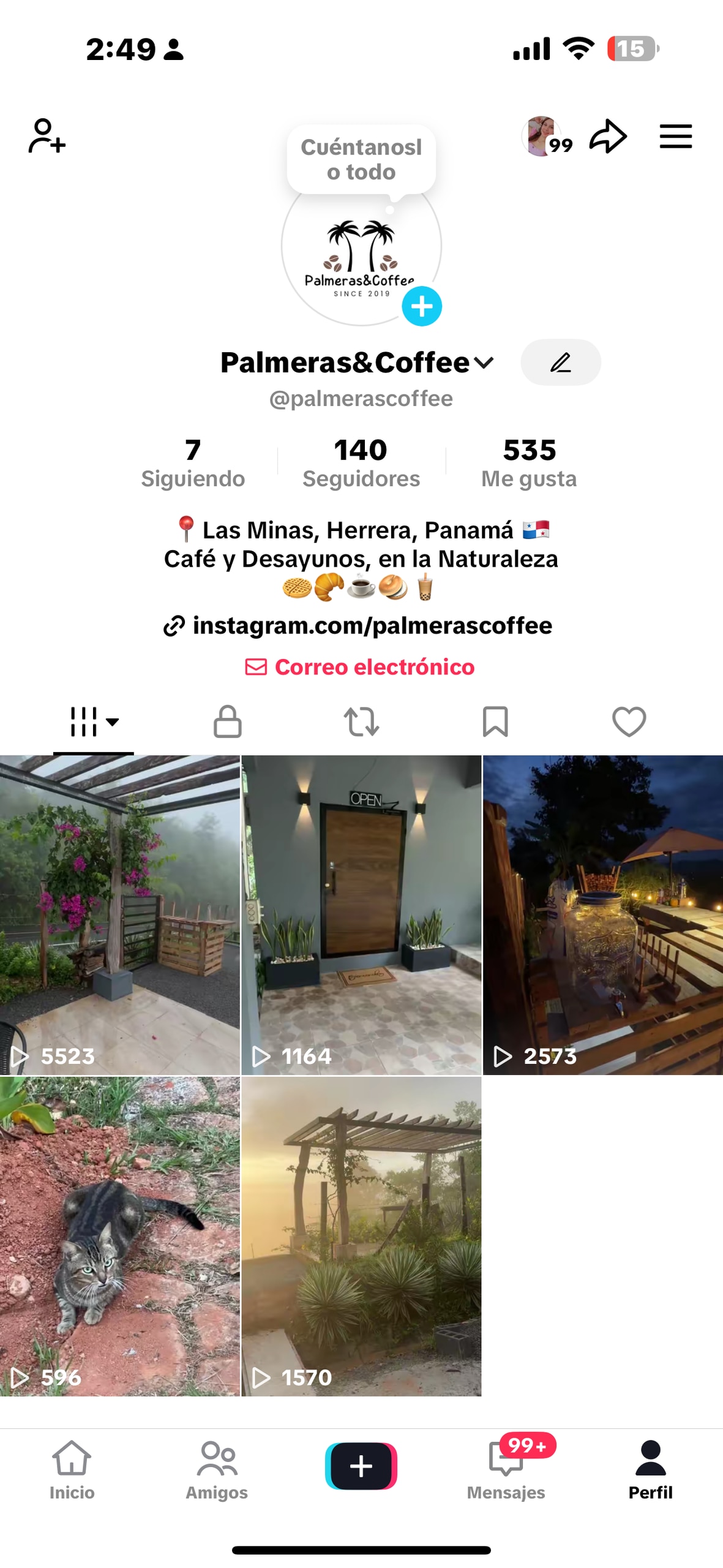Share this profile
The image size is (723, 1568).
607,135
